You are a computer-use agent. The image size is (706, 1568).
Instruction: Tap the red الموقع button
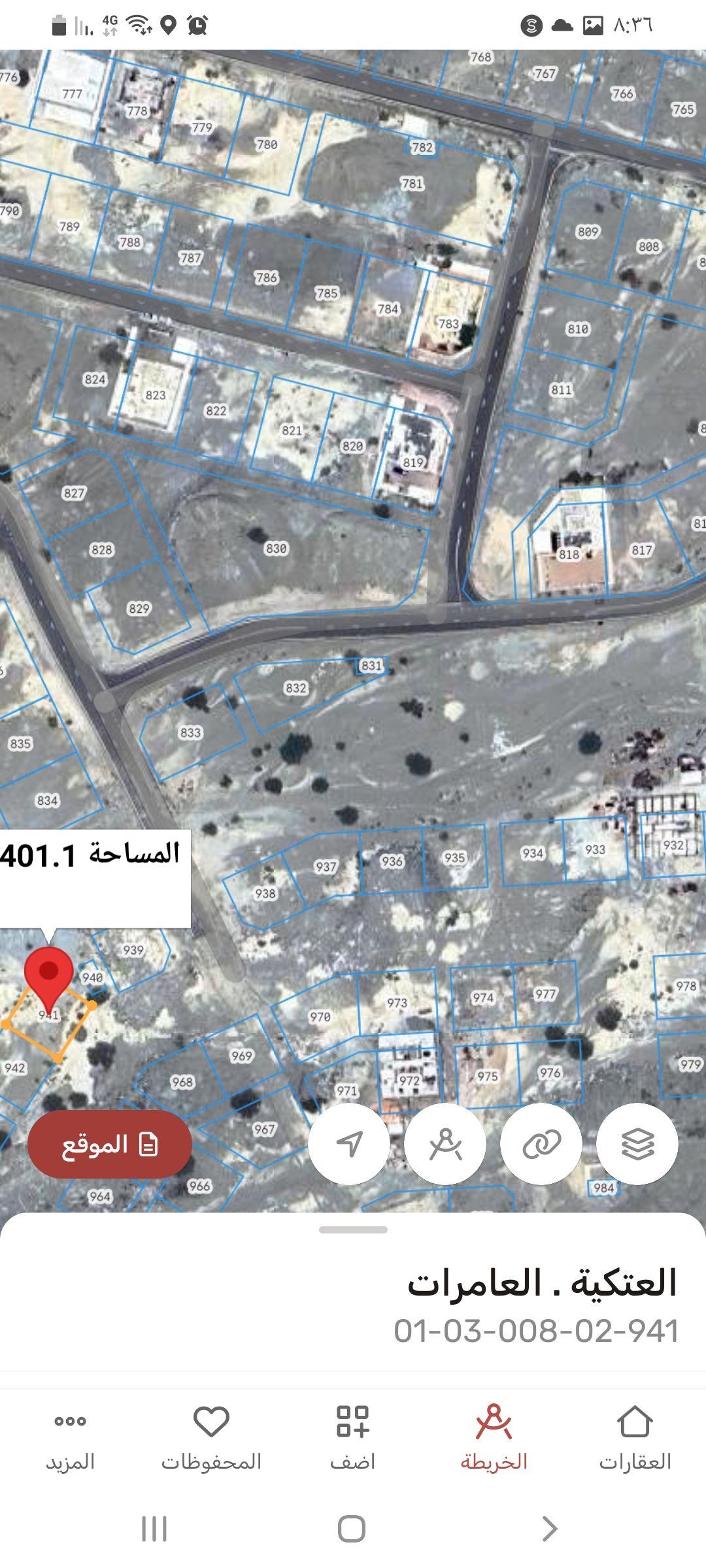click(110, 1145)
